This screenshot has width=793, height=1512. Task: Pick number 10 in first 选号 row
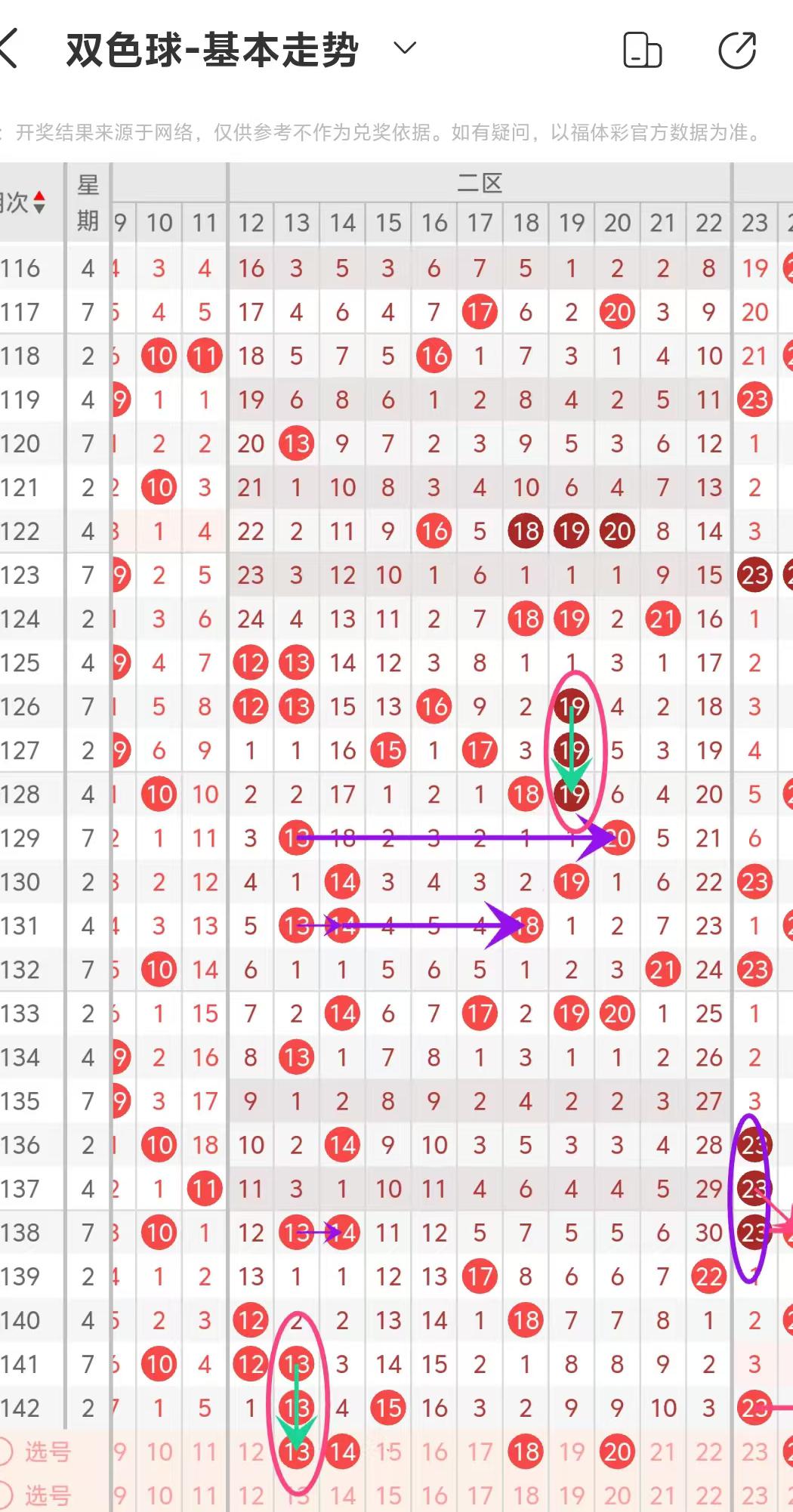tap(159, 1452)
